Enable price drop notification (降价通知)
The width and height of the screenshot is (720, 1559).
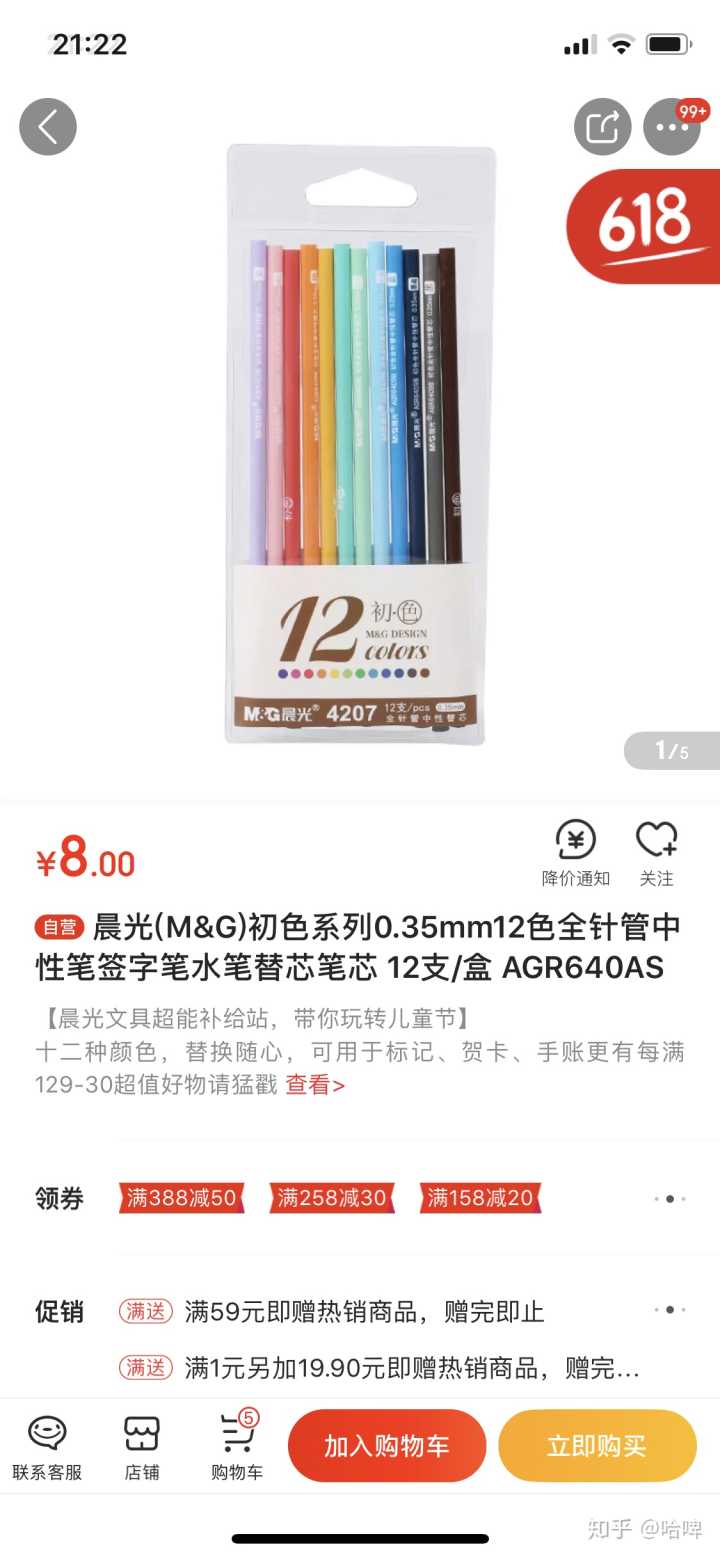tap(576, 853)
